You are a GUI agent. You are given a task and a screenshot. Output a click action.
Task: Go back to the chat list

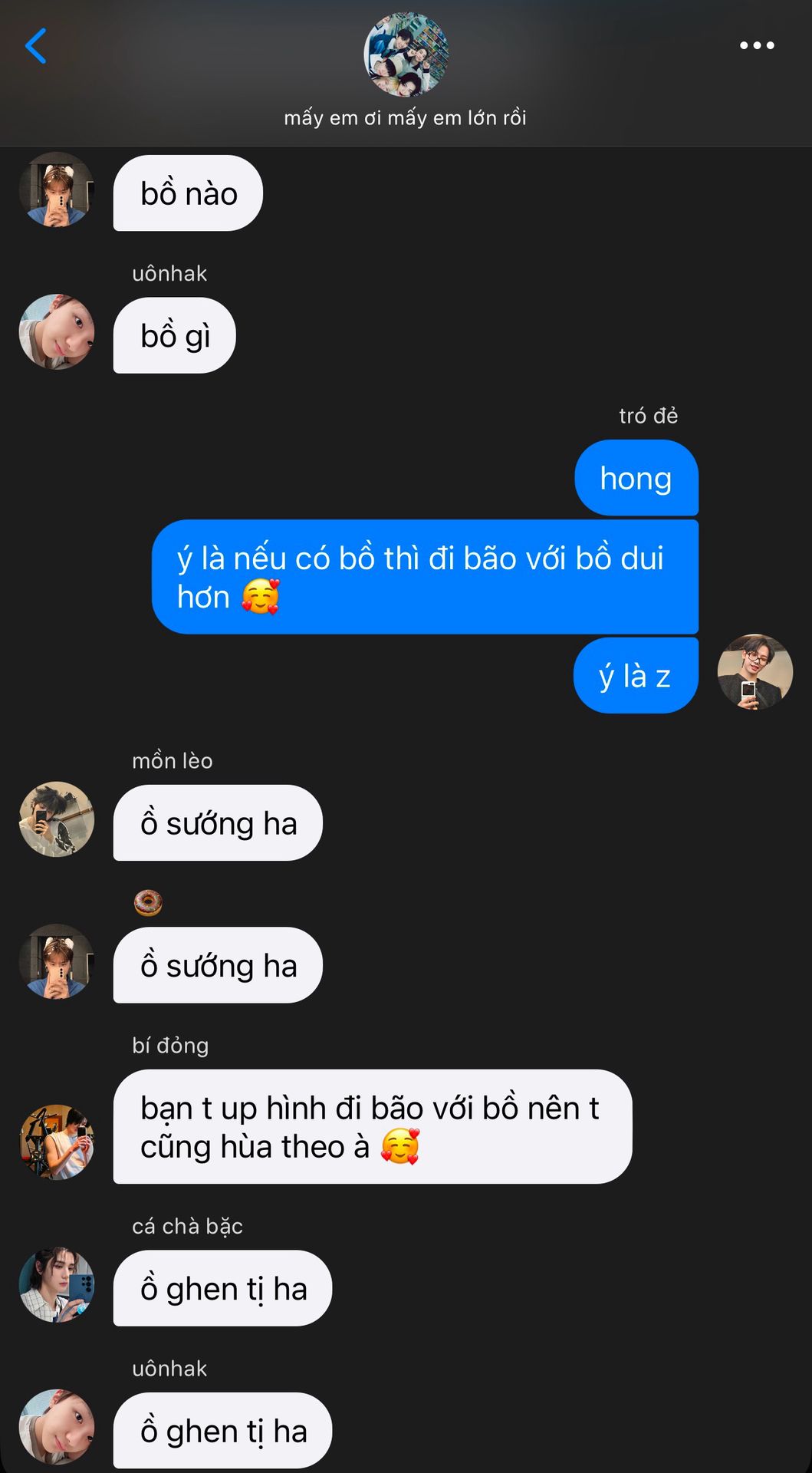(36, 46)
